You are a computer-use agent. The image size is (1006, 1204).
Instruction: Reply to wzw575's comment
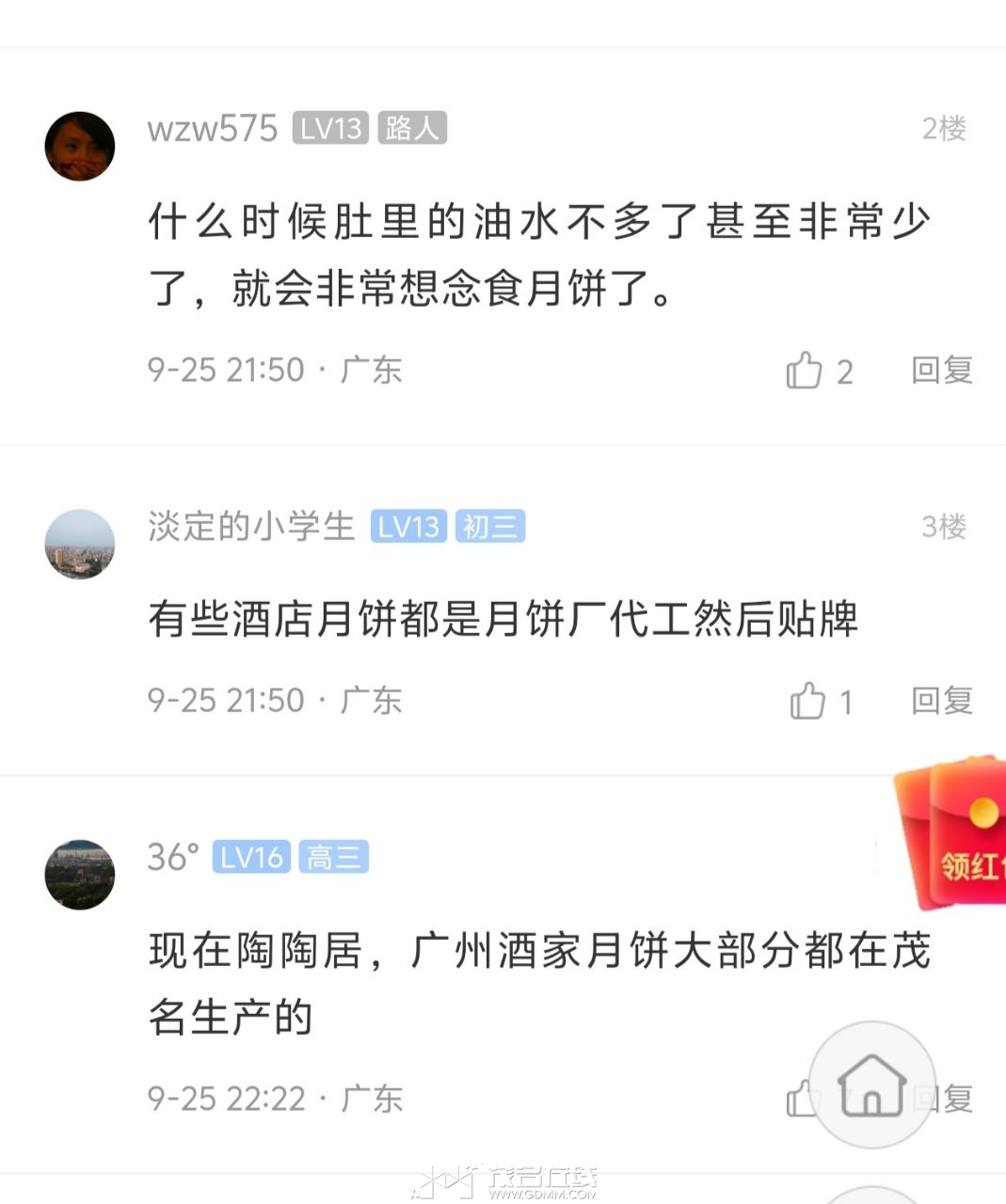pos(941,371)
